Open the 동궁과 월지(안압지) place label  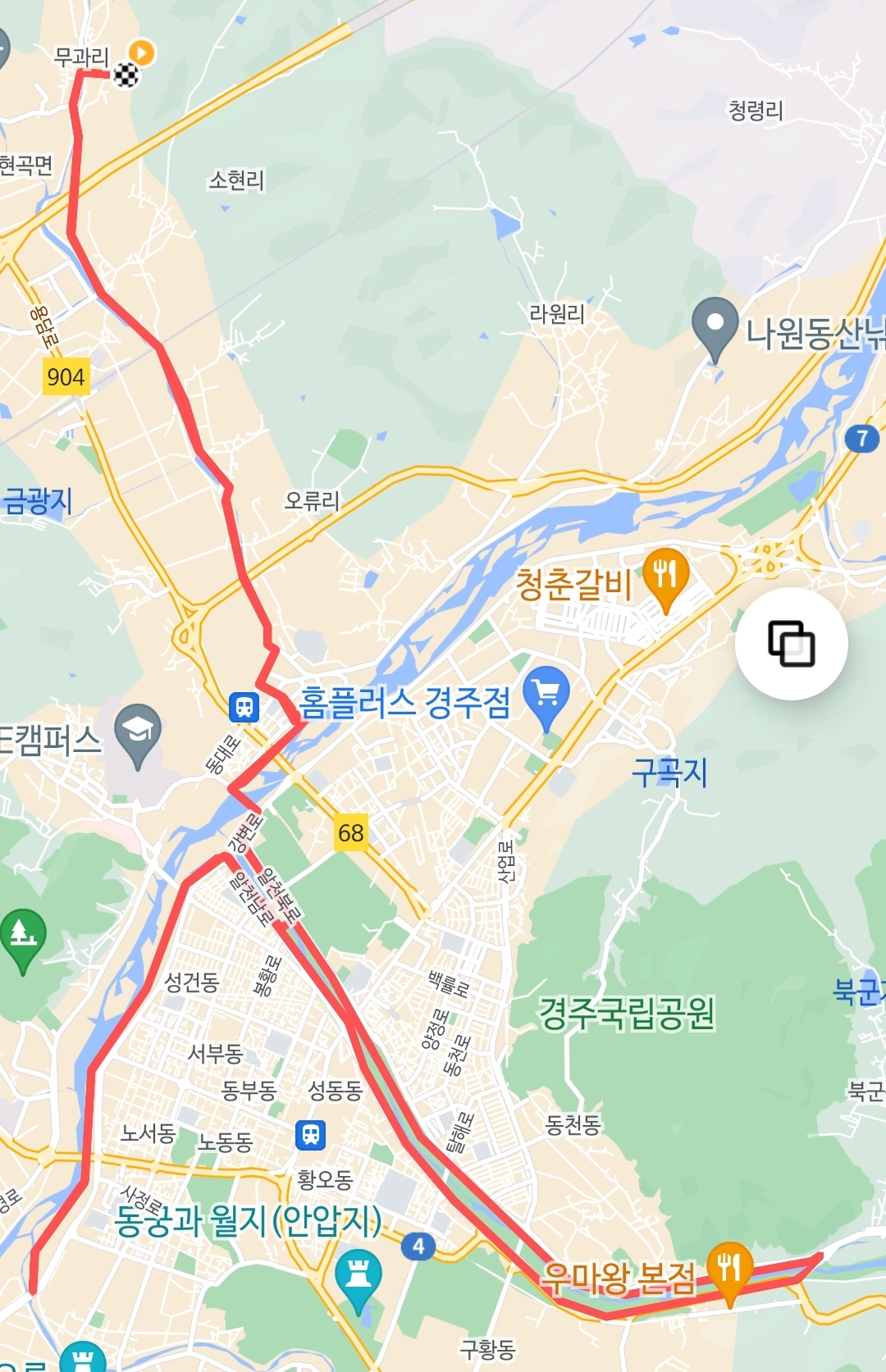click(x=248, y=1221)
